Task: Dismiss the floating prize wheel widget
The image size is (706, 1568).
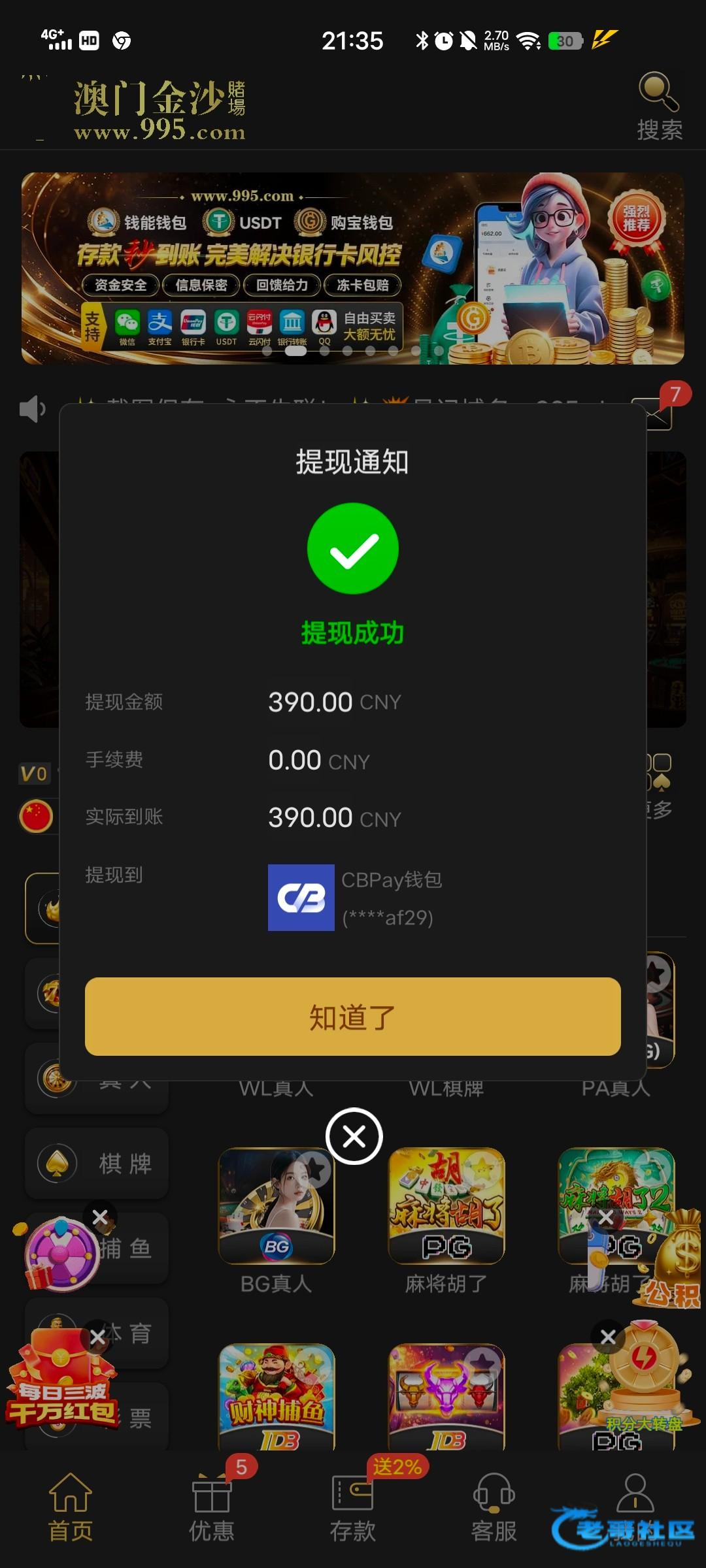Action: 100,1217
